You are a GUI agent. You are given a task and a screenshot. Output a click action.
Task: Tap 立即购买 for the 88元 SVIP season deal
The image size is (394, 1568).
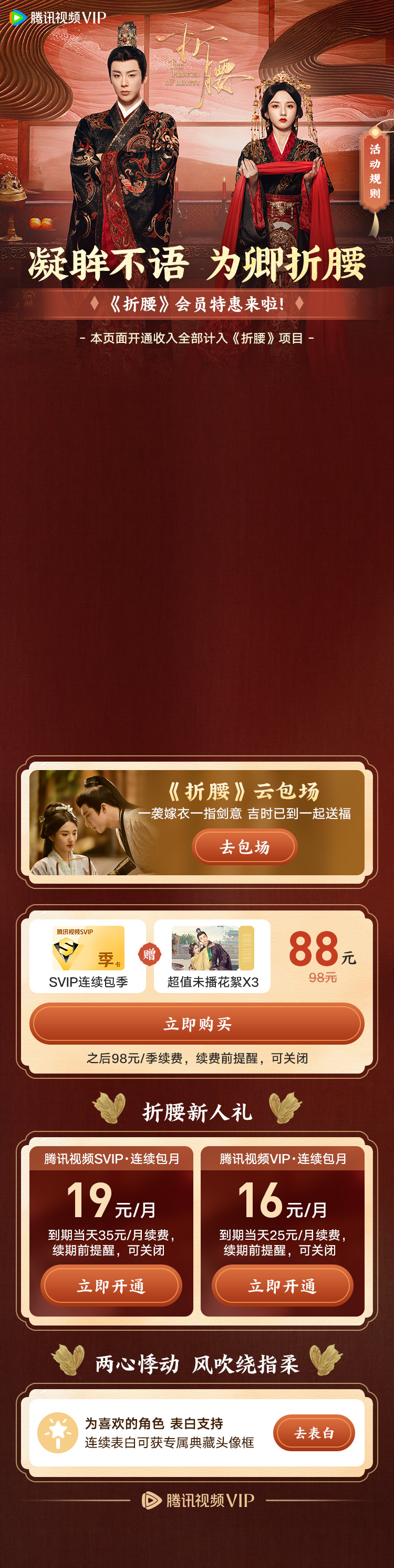click(x=197, y=1023)
